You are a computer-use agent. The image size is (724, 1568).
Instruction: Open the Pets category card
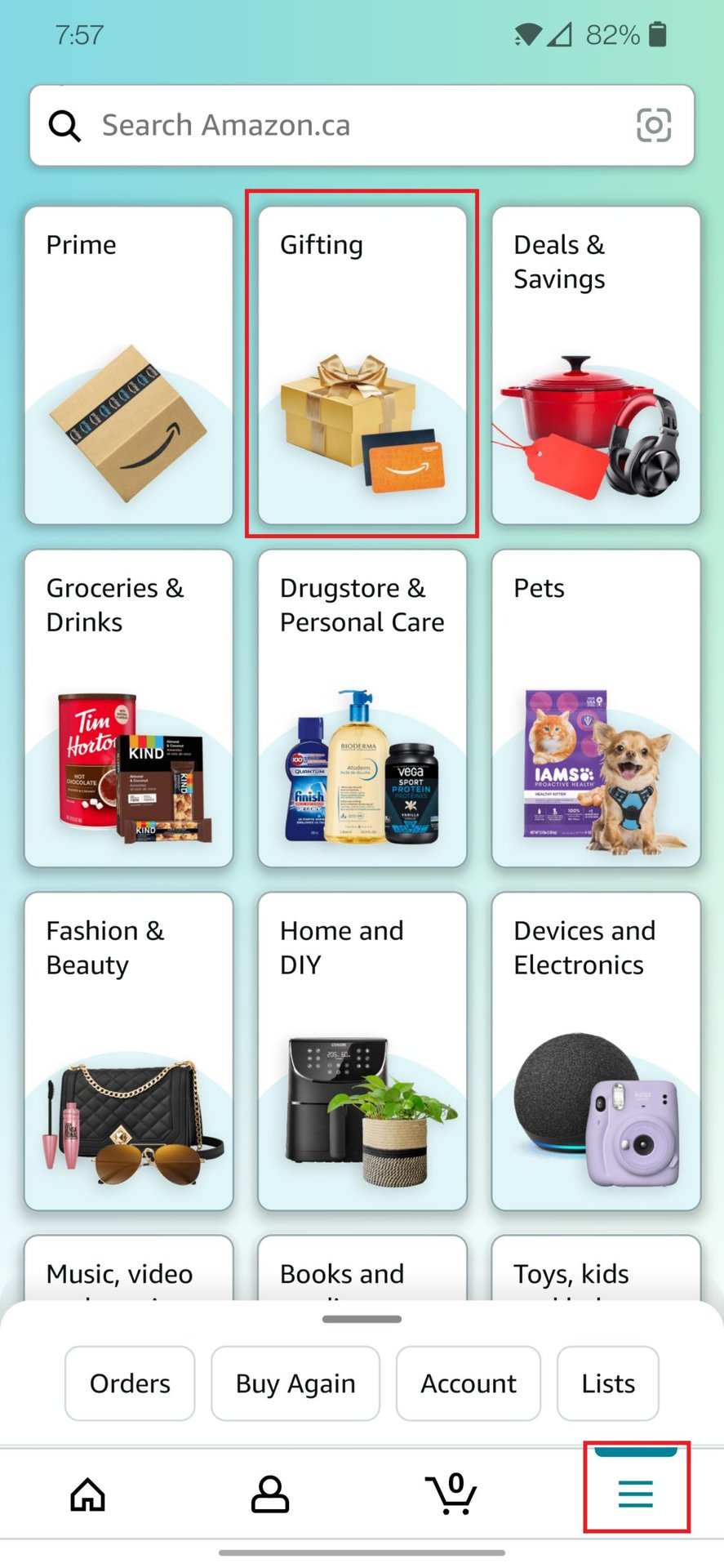(596, 708)
